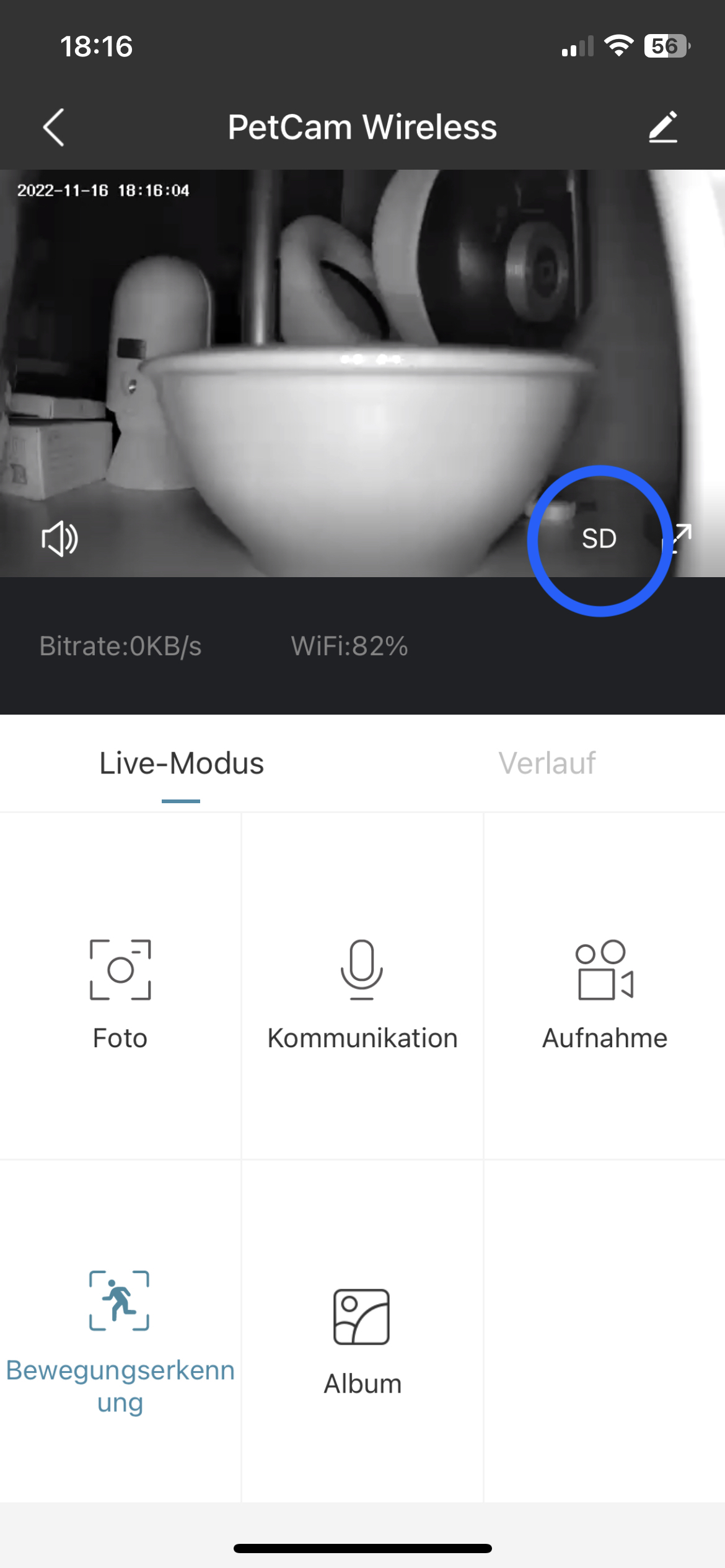Screen dimensions: 725x1568
Task: Go back from PetCam Wireless
Action: 54,128
